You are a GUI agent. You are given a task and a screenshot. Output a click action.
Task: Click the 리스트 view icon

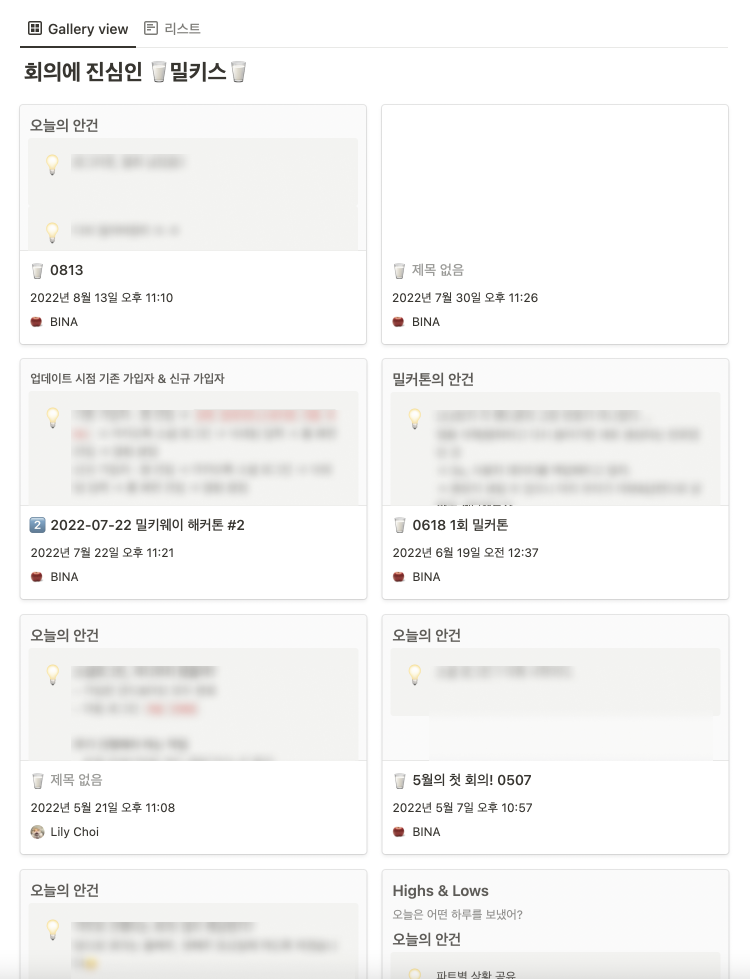coord(148,29)
